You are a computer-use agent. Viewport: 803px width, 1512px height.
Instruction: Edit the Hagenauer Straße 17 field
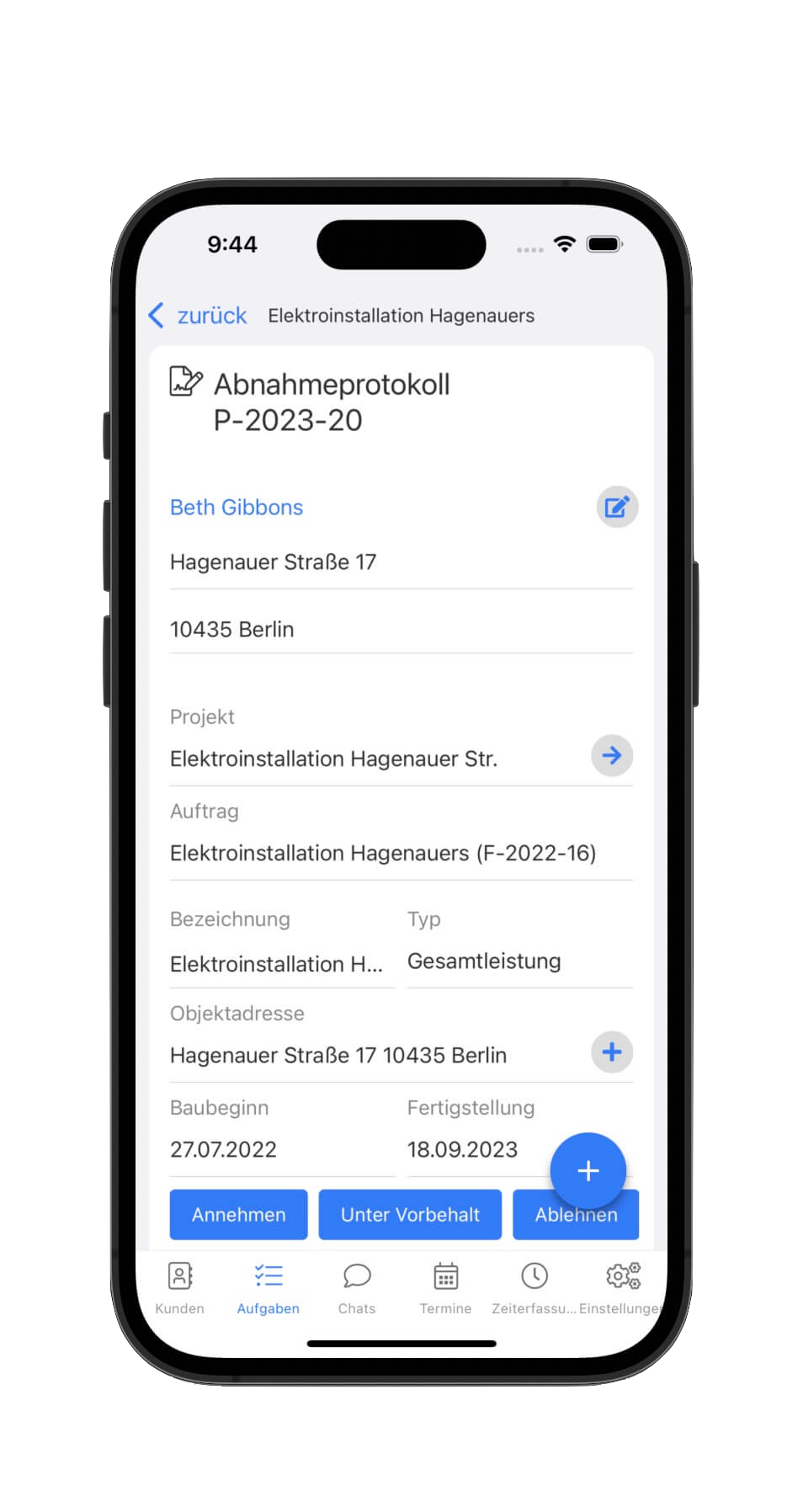coord(400,562)
